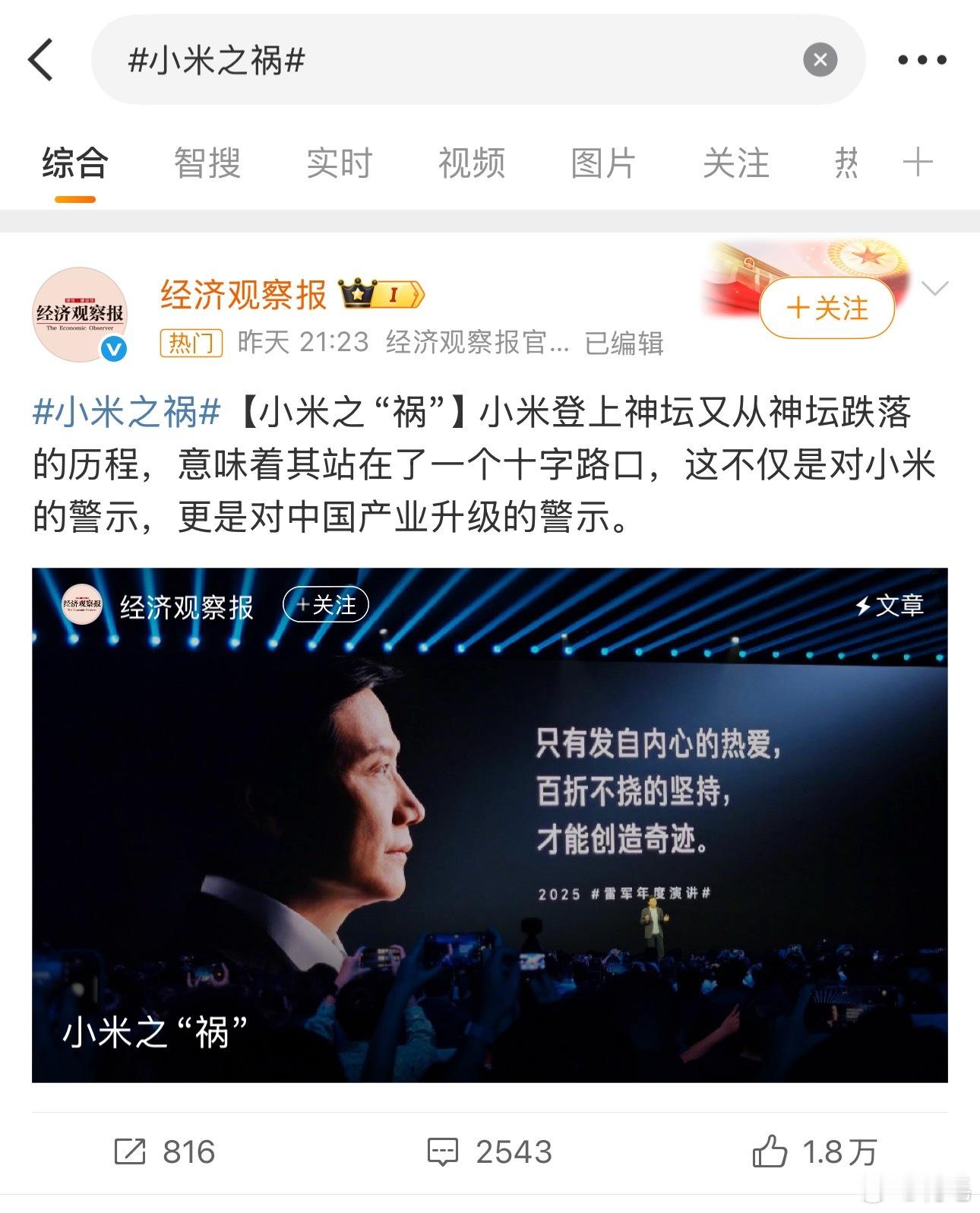Expand the post options chevron

[934, 288]
